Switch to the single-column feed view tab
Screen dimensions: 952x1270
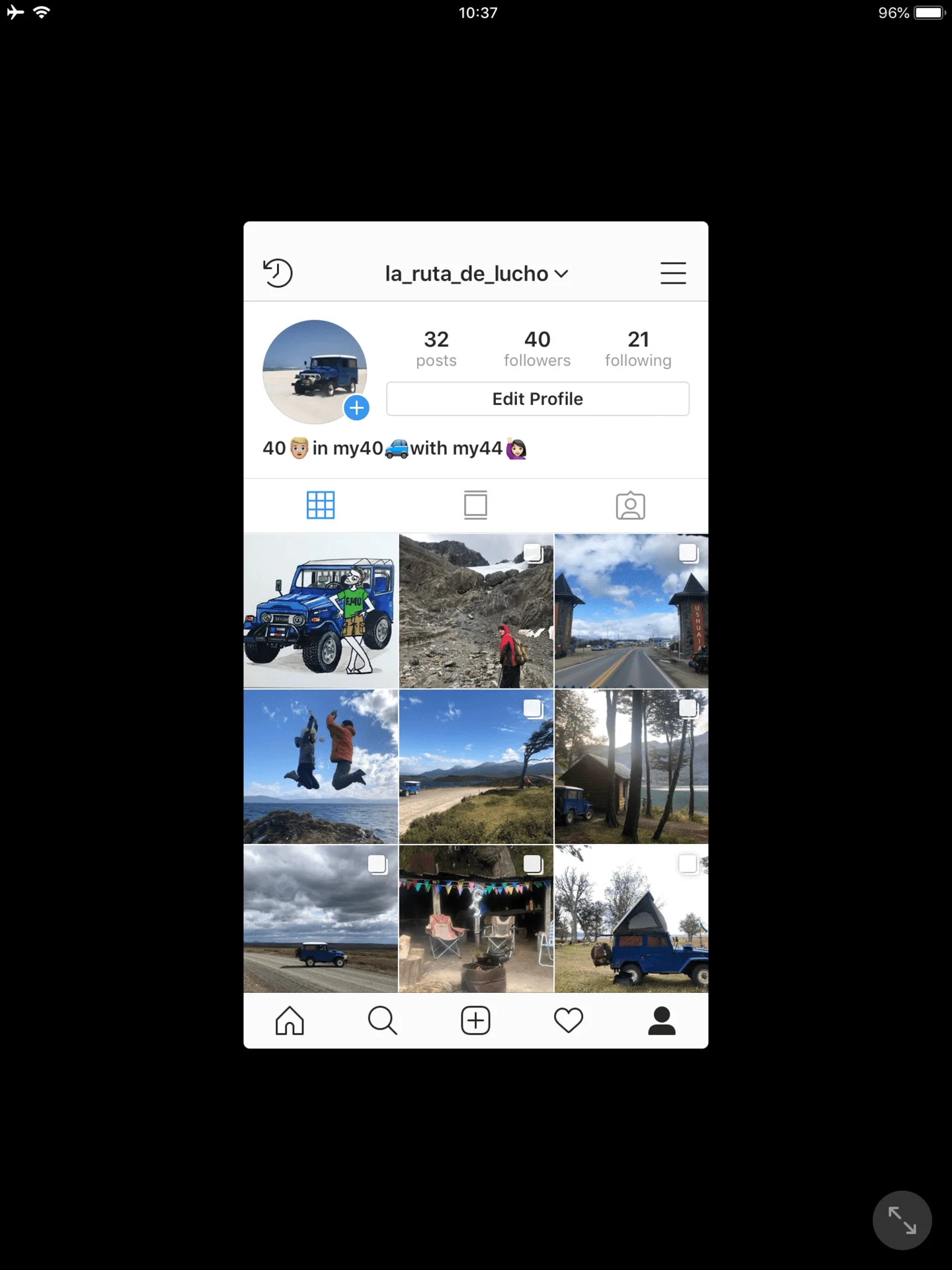(475, 505)
